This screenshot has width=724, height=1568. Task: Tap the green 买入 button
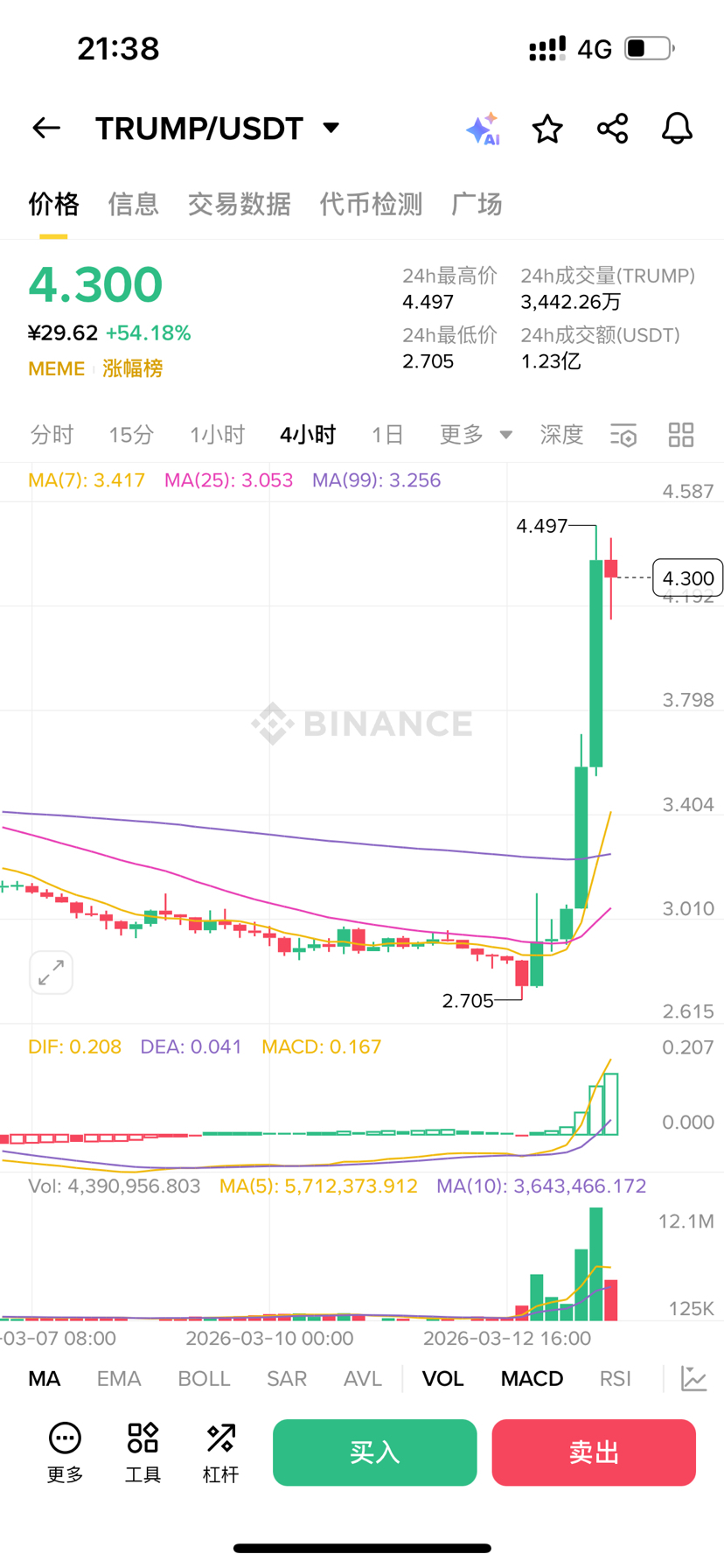(x=374, y=1452)
